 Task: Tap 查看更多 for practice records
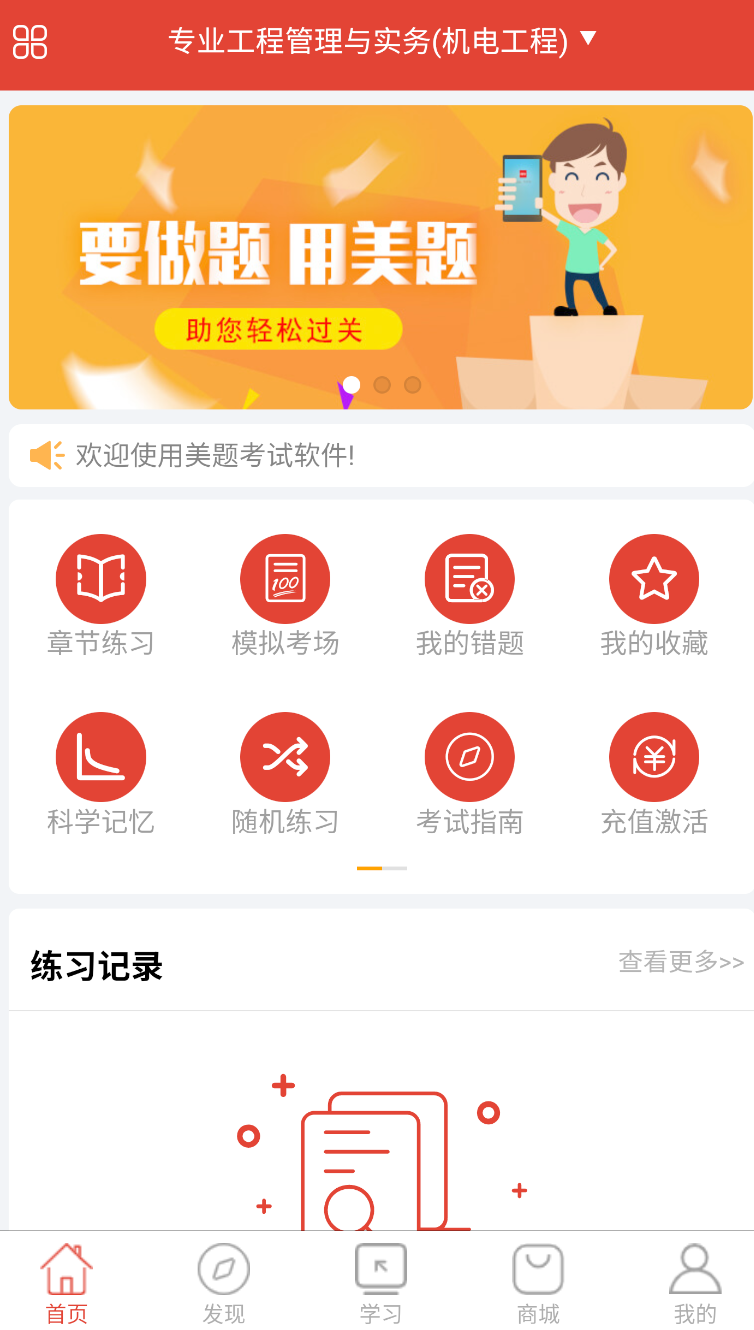tap(681, 962)
